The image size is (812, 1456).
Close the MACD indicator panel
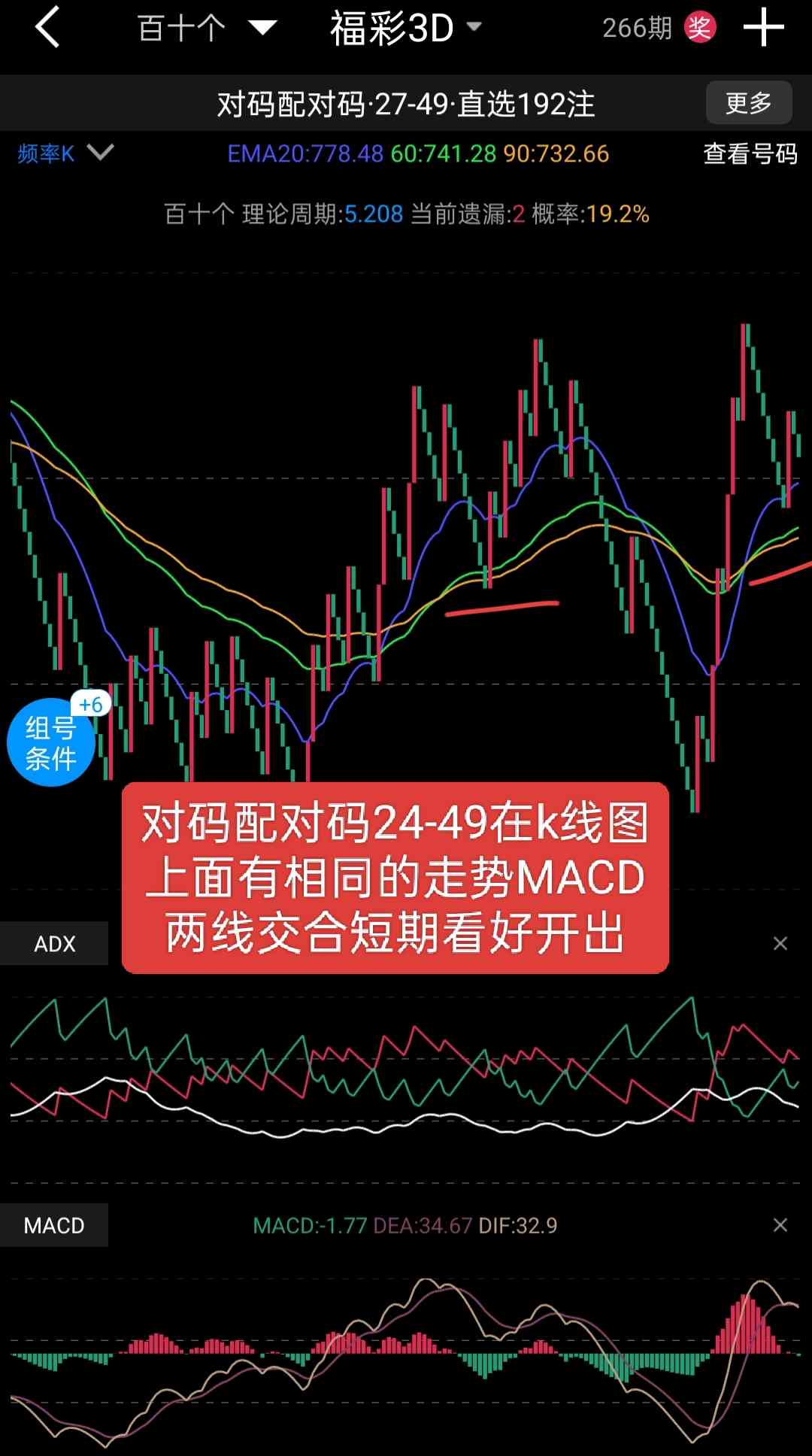(780, 1225)
